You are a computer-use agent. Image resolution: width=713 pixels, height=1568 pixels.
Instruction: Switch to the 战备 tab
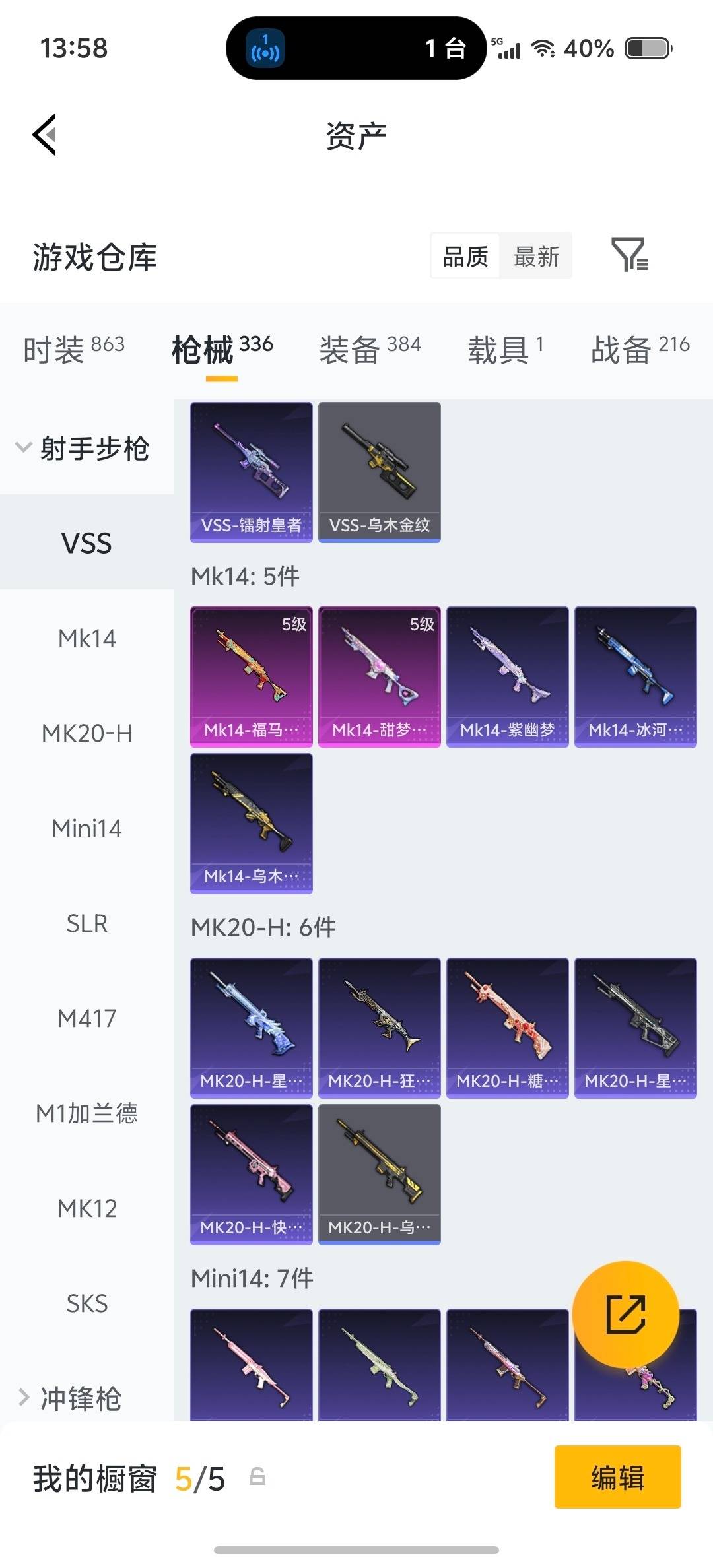click(639, 348)
